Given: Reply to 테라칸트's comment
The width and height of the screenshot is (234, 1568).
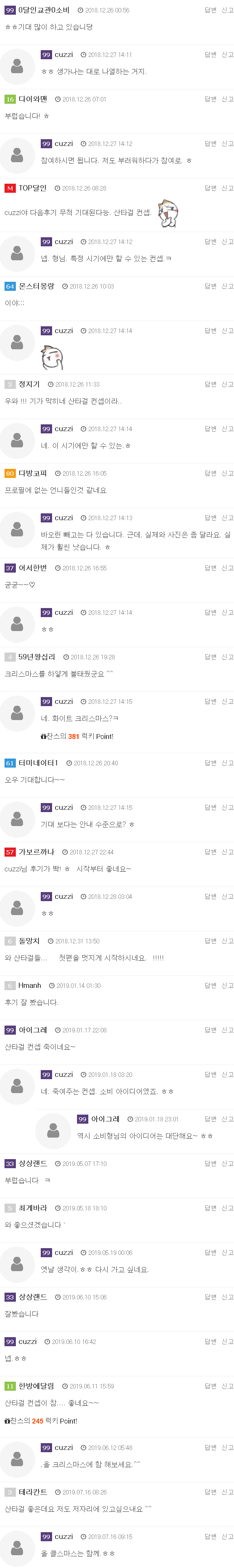Looking at the screenshot, I should [x=210, y=1491].
